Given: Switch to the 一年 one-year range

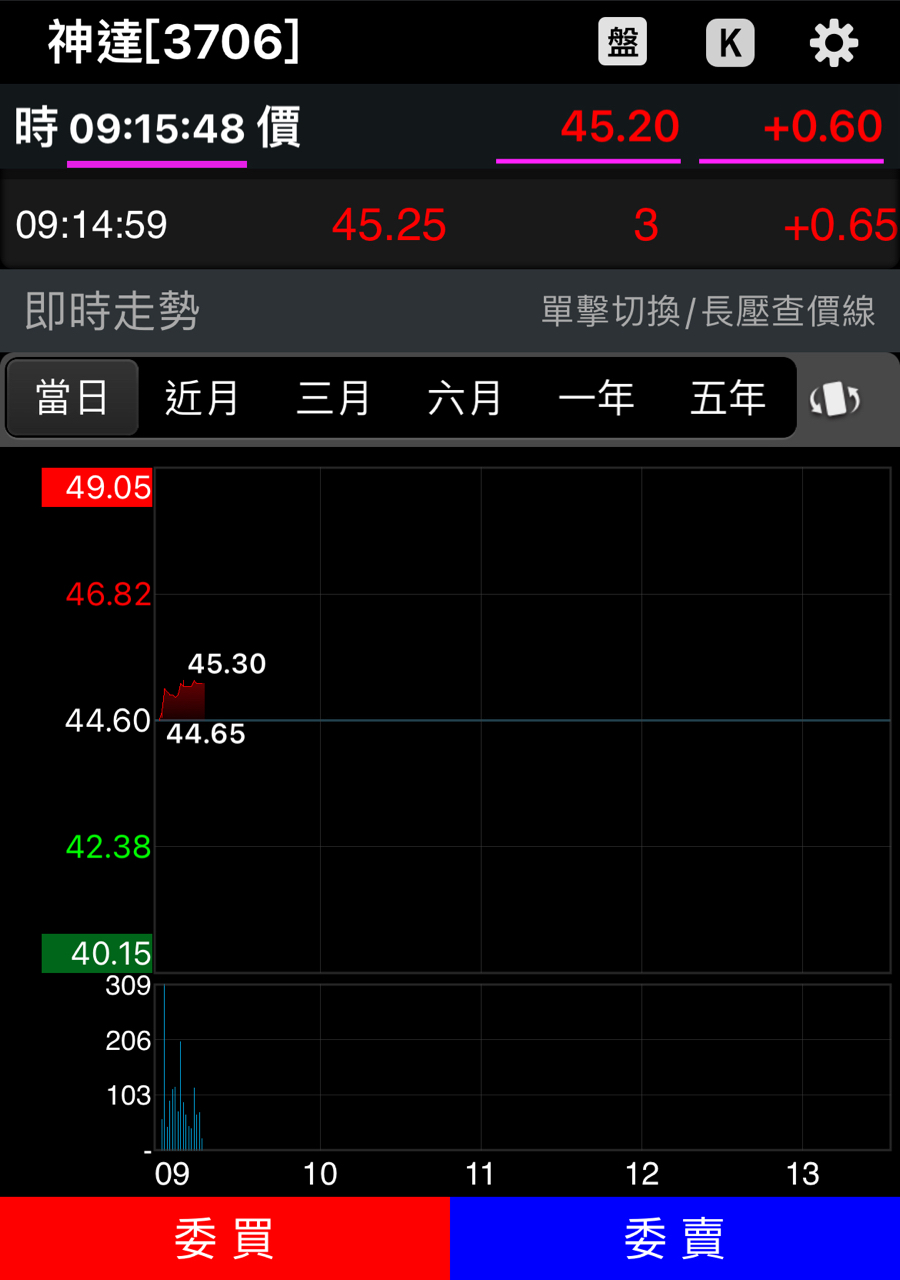Looking at the screenshot, I should click(x=596, y=398).
